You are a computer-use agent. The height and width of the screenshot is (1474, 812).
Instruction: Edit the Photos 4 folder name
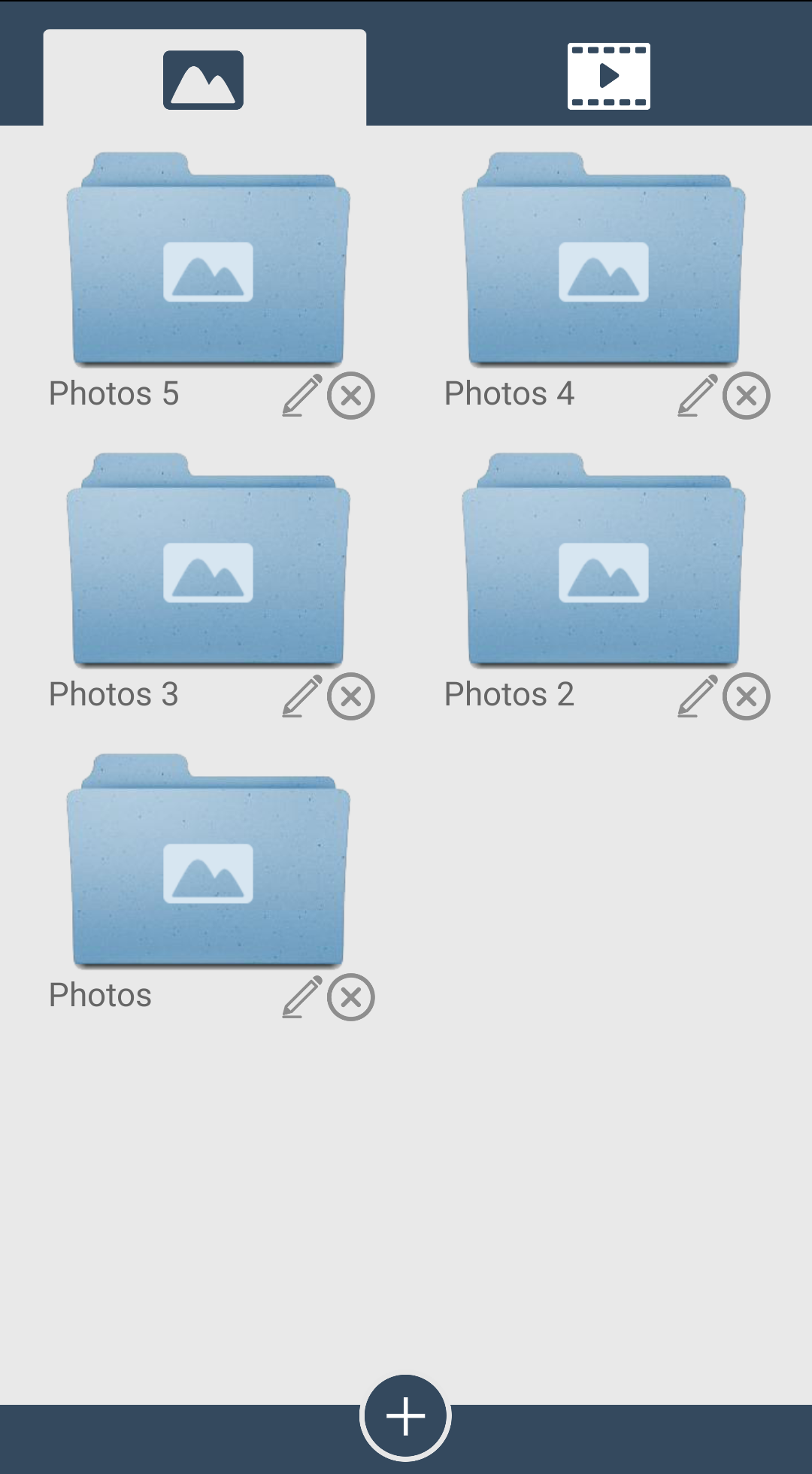[698, 396]
